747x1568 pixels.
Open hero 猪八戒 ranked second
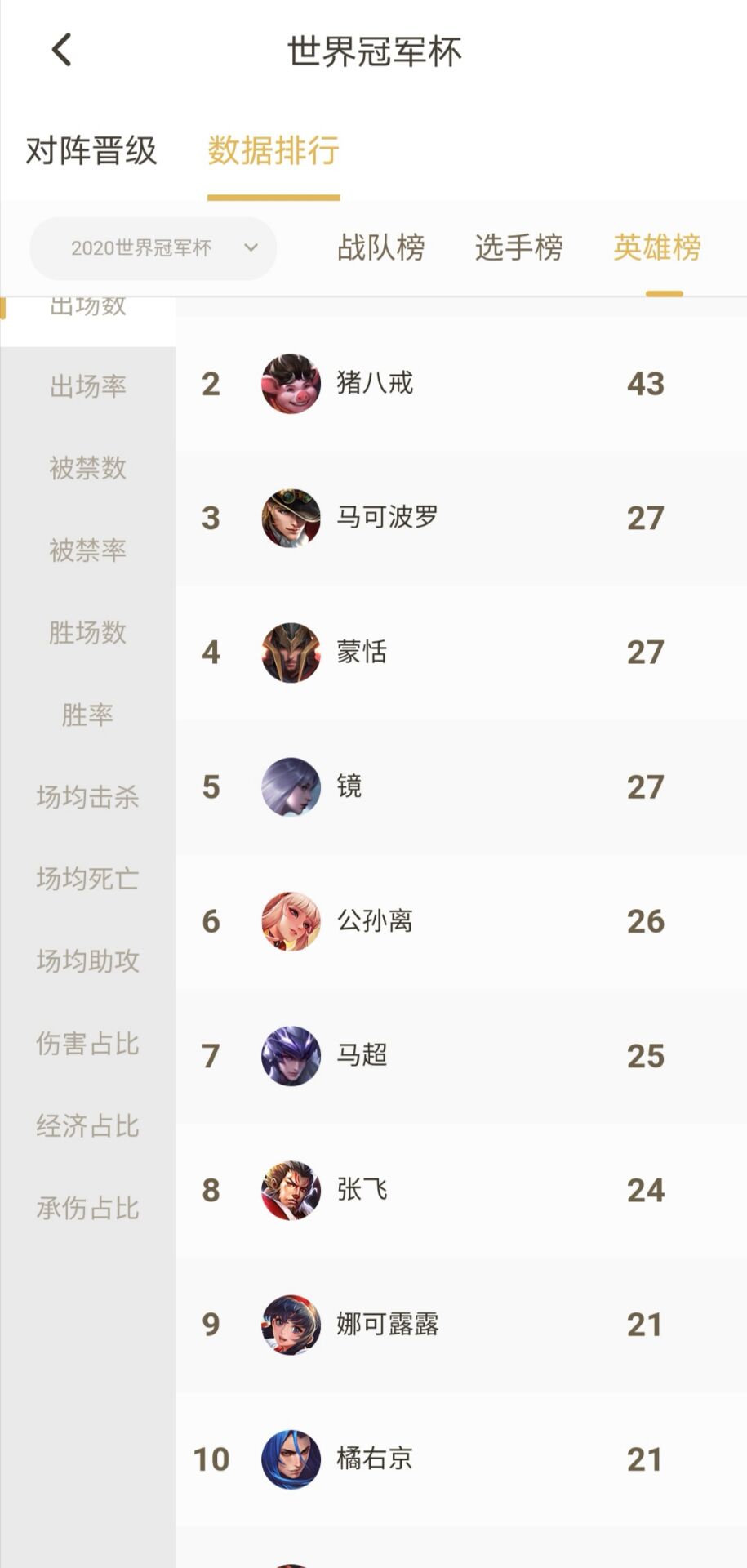[375, 383]
